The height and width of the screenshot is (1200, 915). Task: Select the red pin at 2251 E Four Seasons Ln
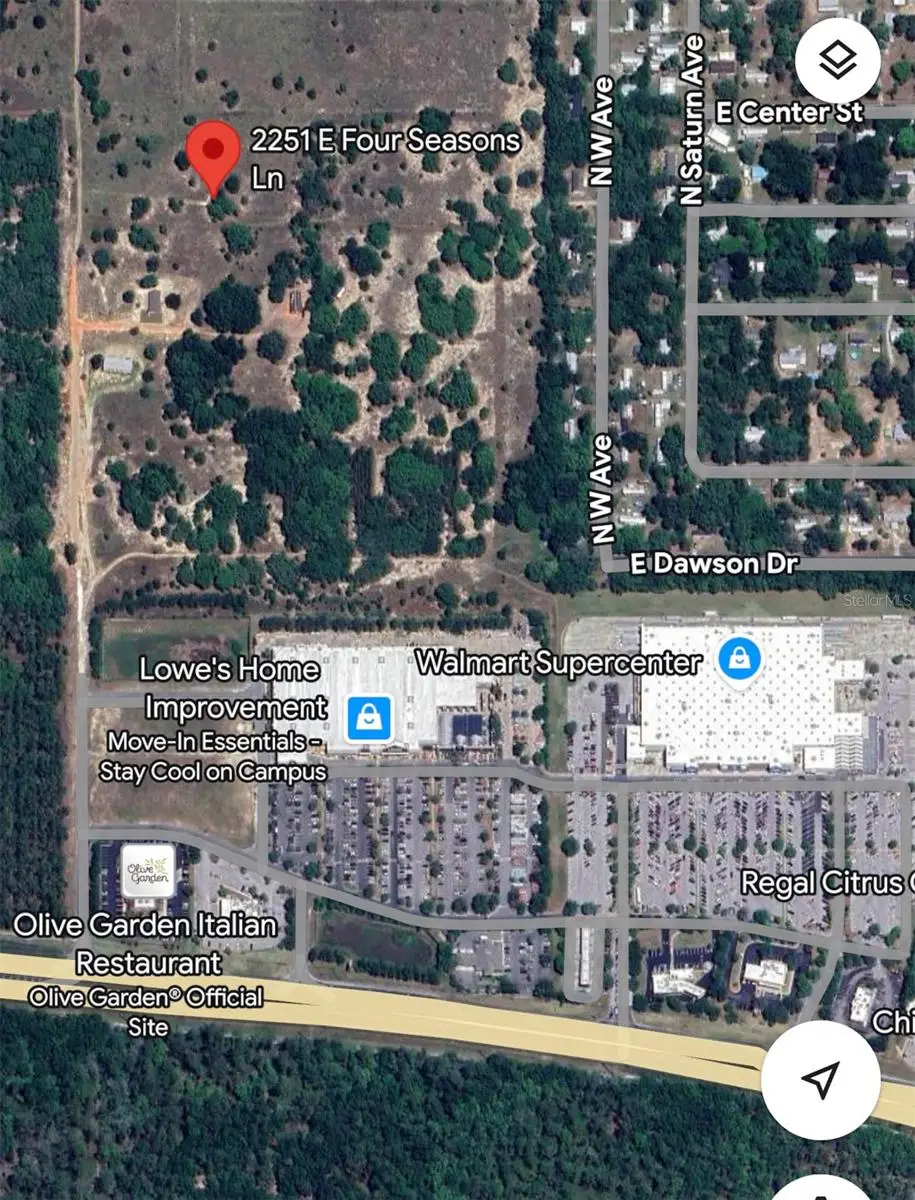pyautogui.click(x=213, y=153)
